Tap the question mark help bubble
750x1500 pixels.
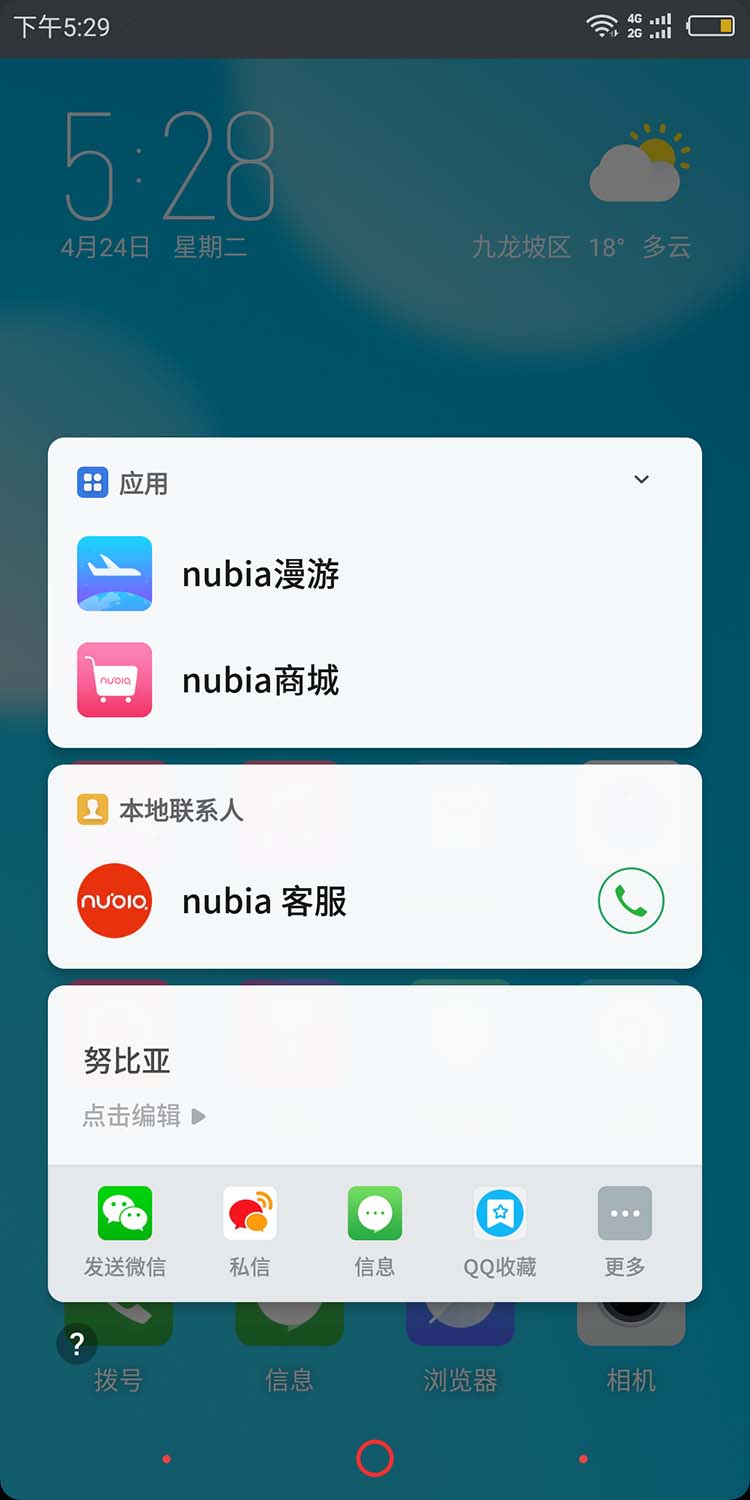click(x=76, y=1345)
